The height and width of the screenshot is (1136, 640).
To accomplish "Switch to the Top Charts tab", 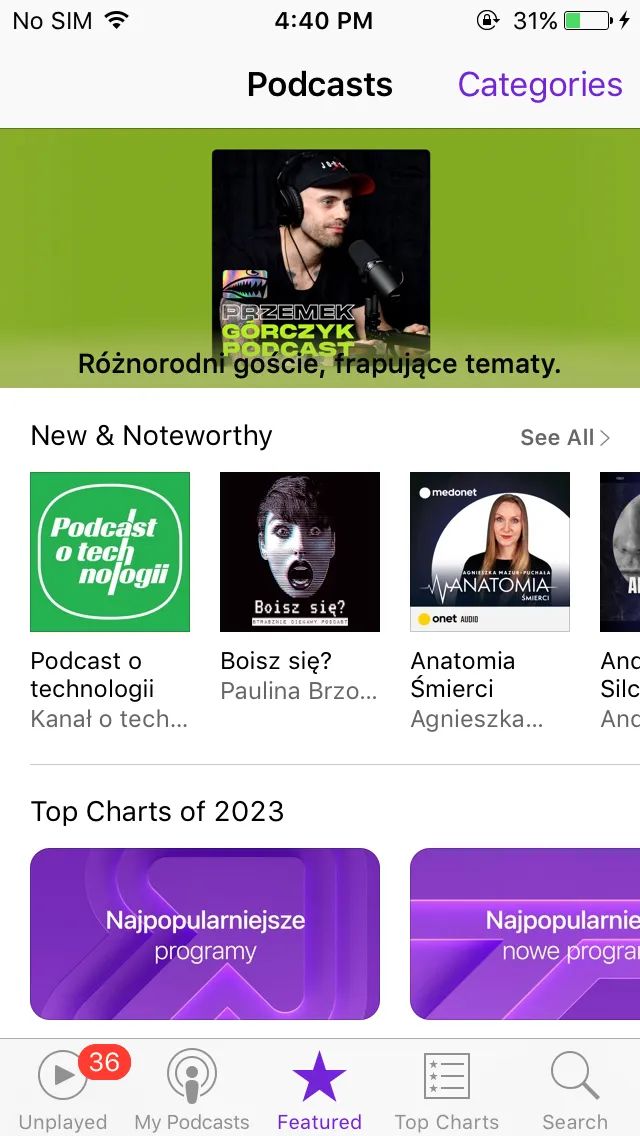I will coord(447,1088).
